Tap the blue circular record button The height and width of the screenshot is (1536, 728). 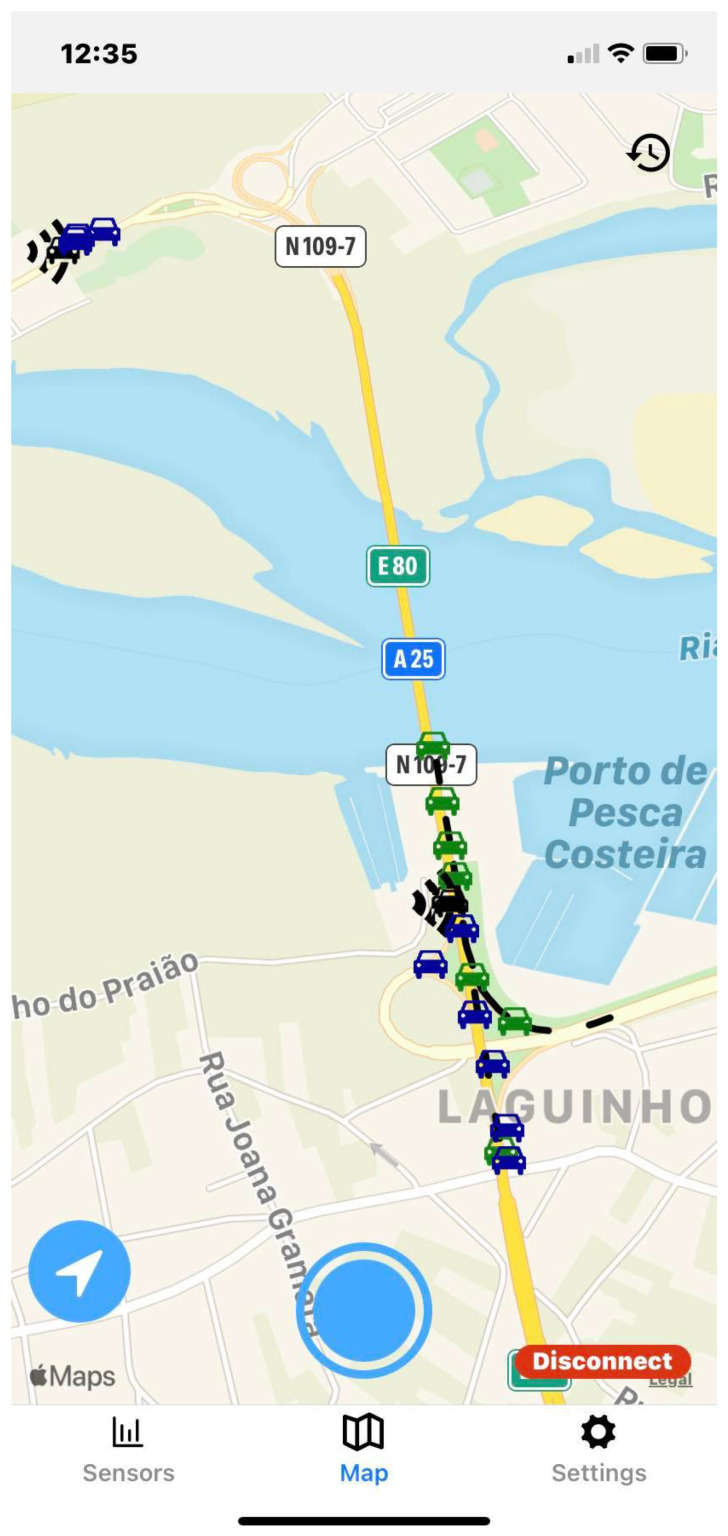[364, 1310]
